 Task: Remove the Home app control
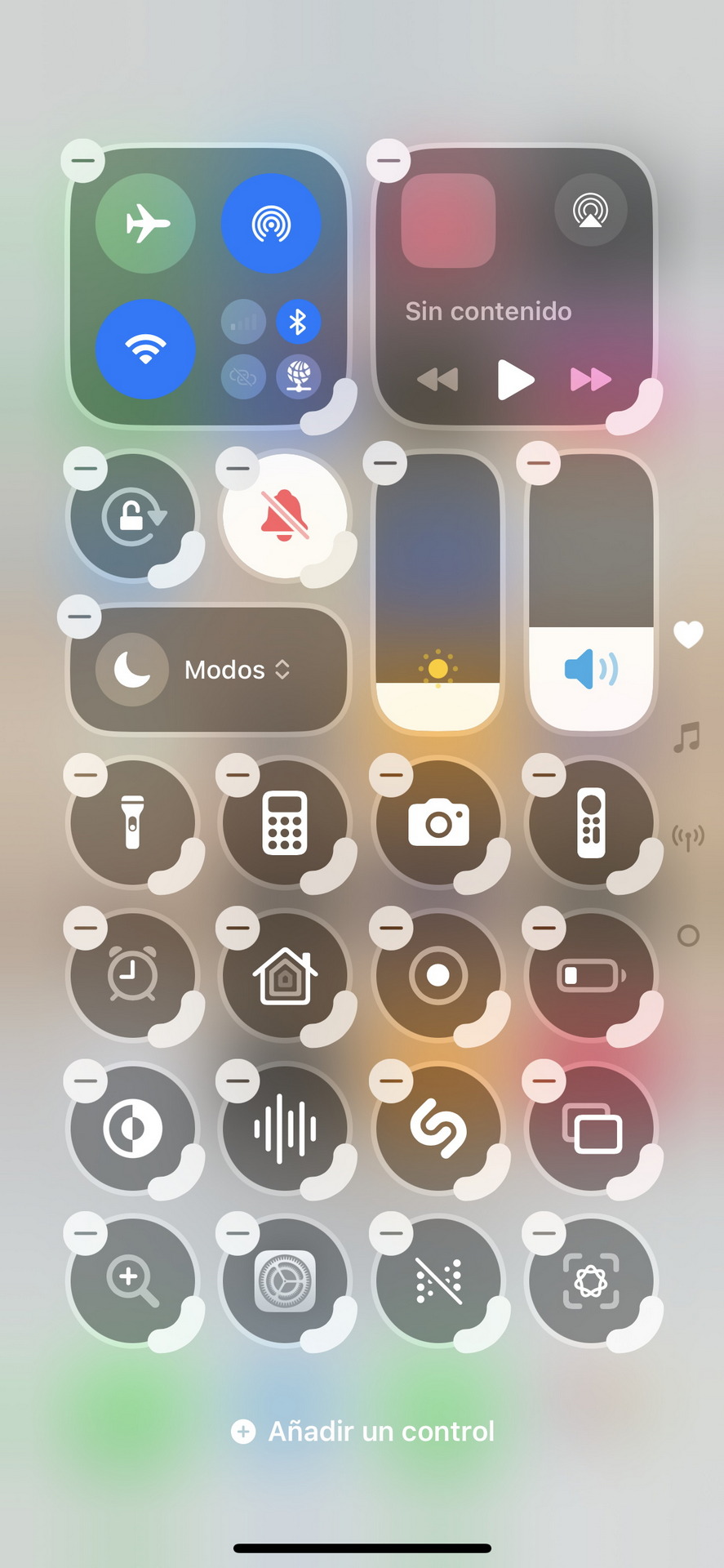pyautogui.click(x=238, y=928)
